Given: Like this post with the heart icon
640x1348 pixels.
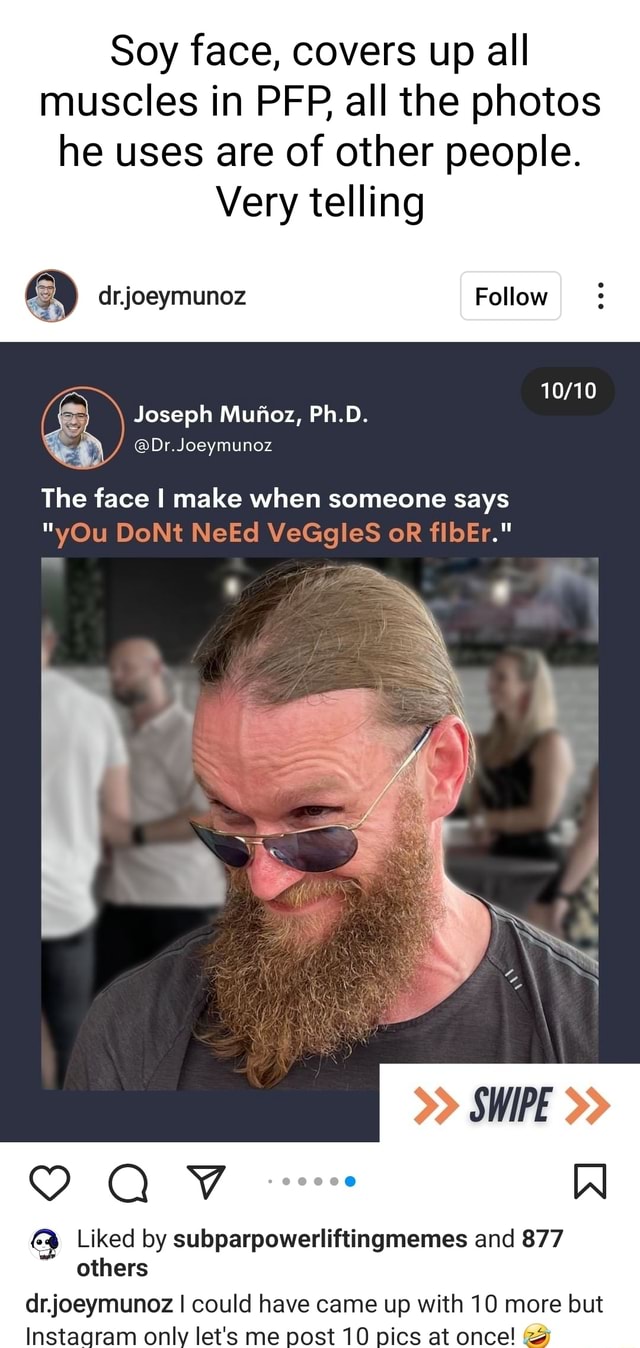Looking at the screenshot, I should point(49,1187).
